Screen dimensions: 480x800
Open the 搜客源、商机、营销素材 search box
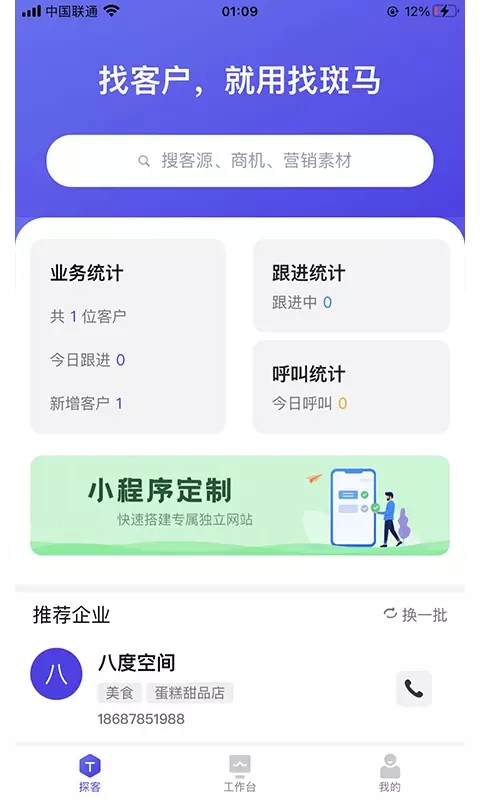coord(240,161)
